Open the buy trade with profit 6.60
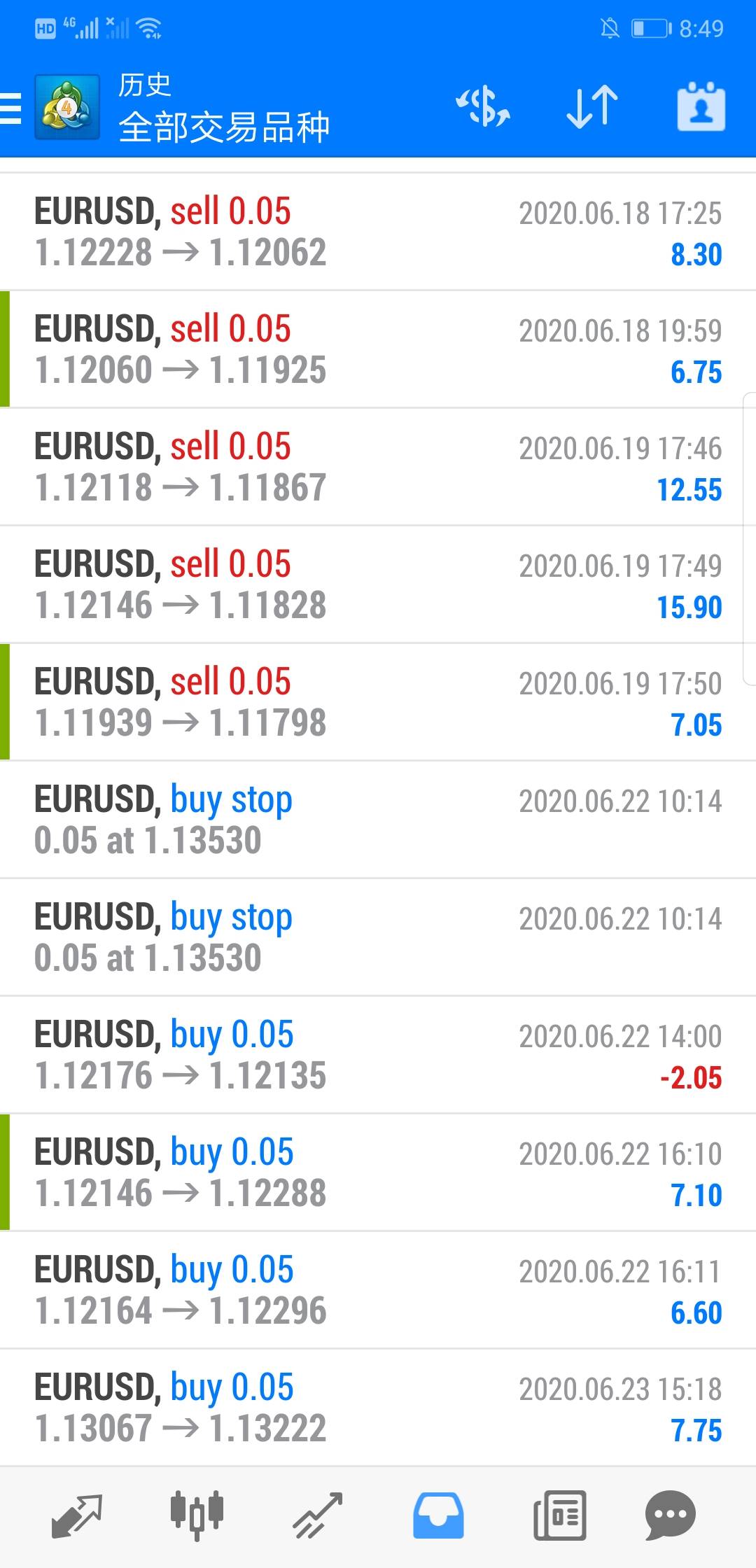Viewport: 756px width, 1568px height. coord(378,1290)
